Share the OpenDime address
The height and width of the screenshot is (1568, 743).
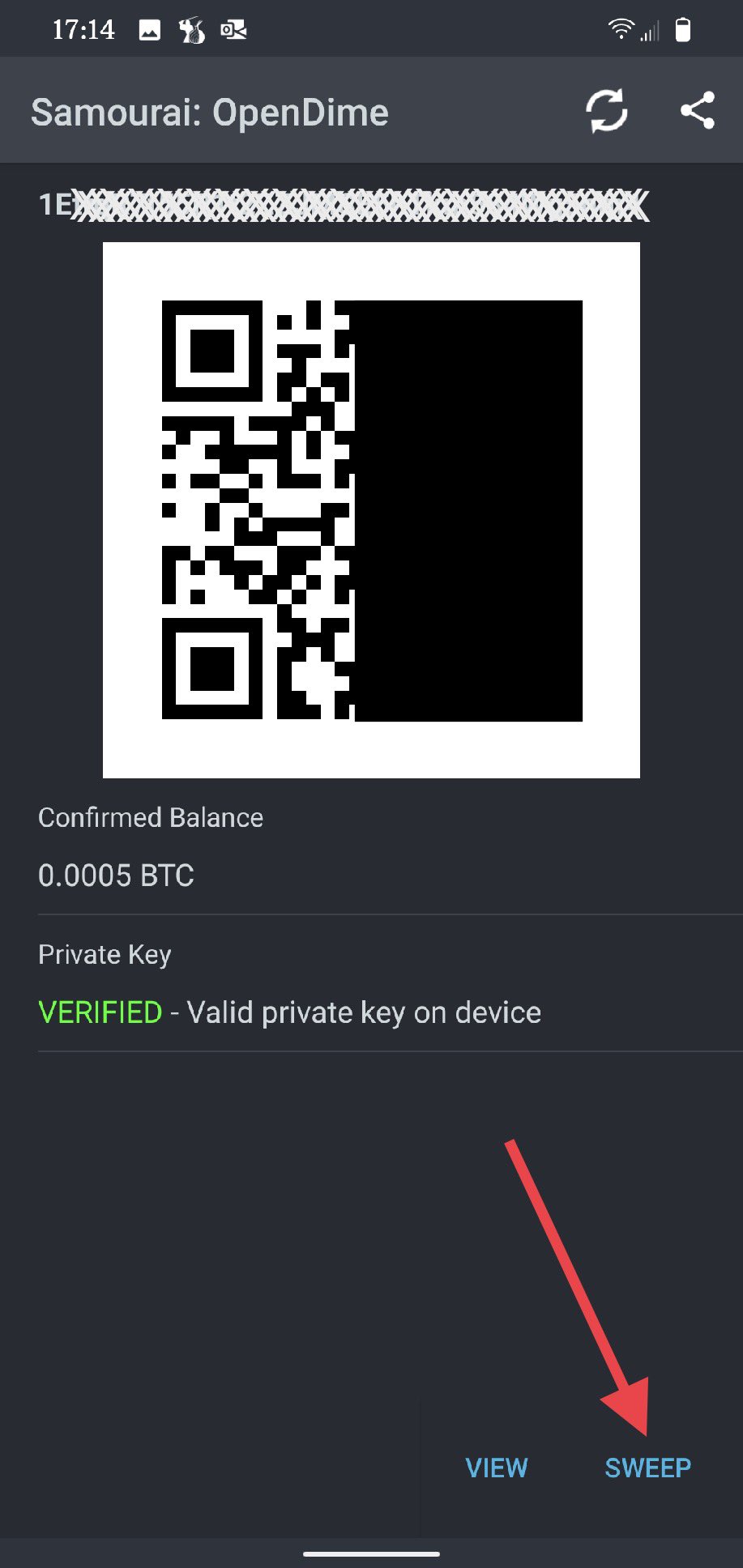point(697,110)
